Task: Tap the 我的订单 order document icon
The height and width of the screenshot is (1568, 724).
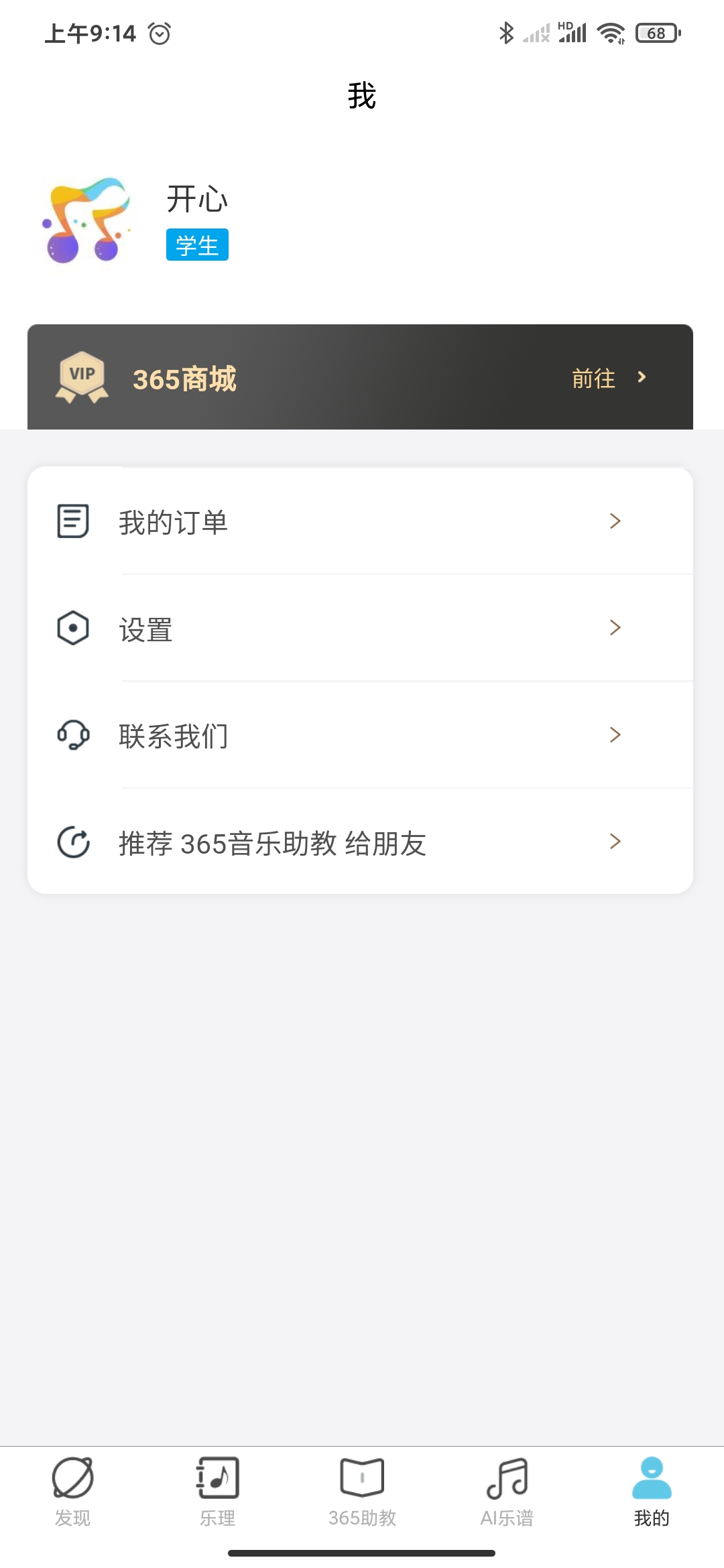Action: (73, 523)
